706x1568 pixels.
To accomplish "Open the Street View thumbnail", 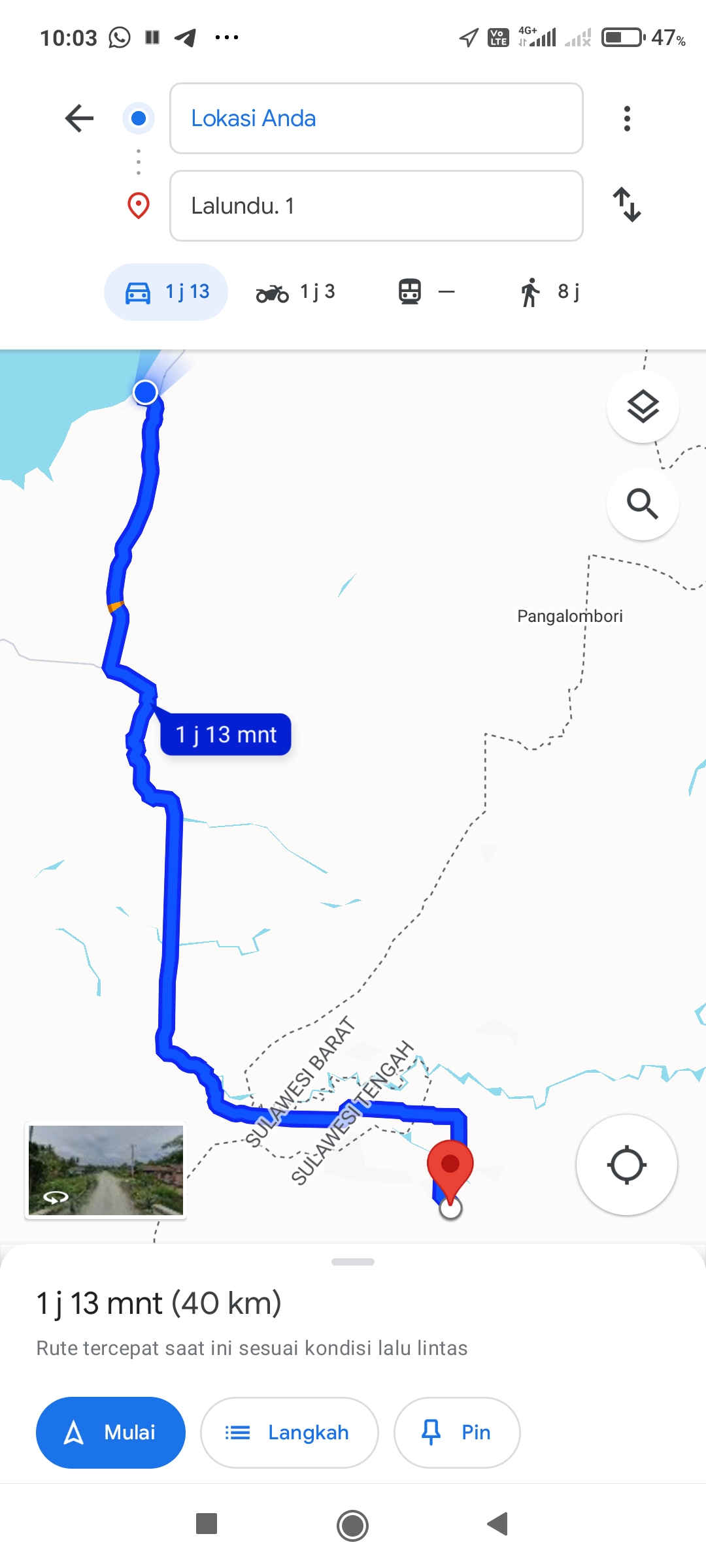I will [106, 1170].
